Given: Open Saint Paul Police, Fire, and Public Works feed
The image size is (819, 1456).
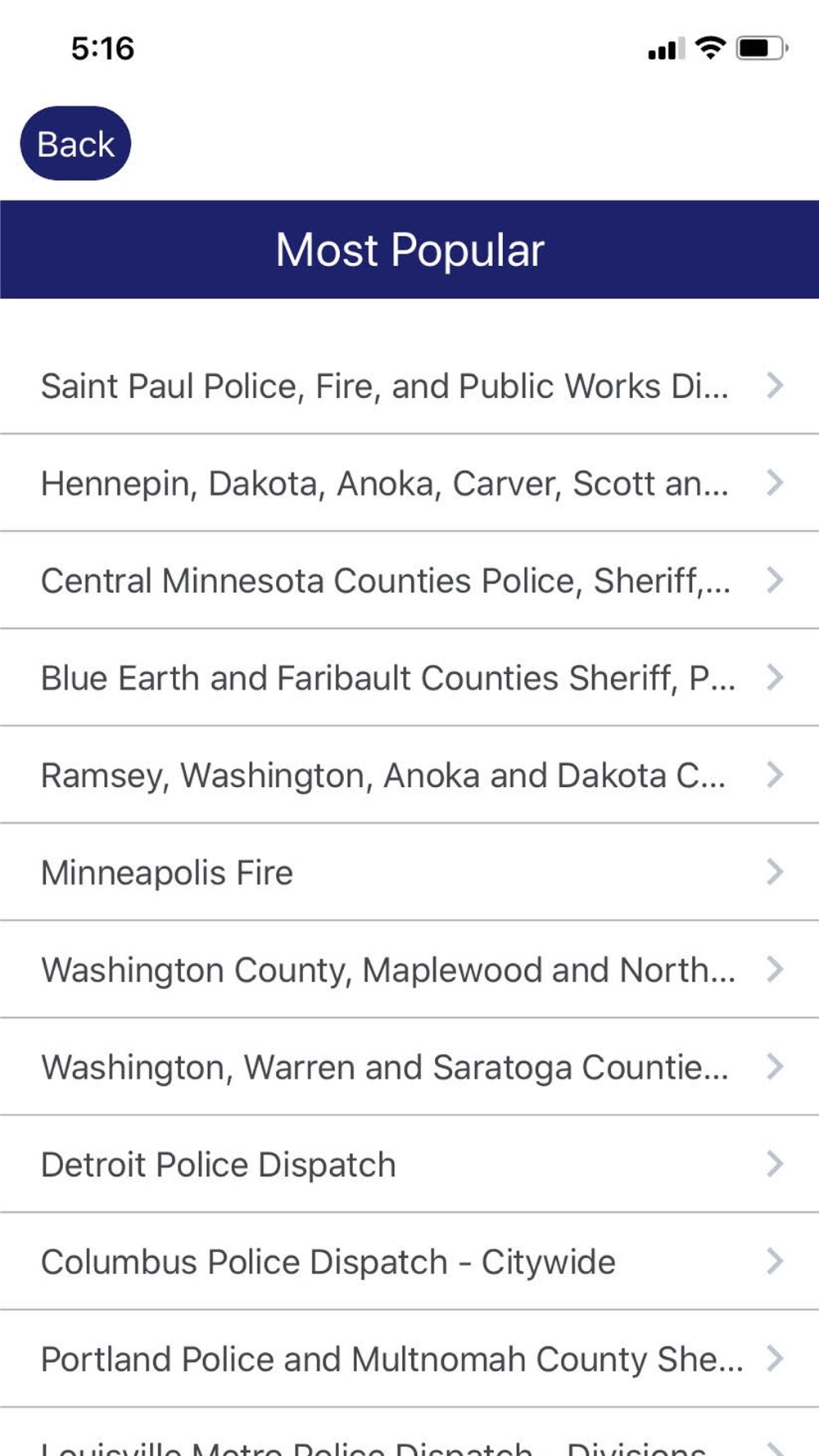Looking at the screenshot, I should (409, 386).
